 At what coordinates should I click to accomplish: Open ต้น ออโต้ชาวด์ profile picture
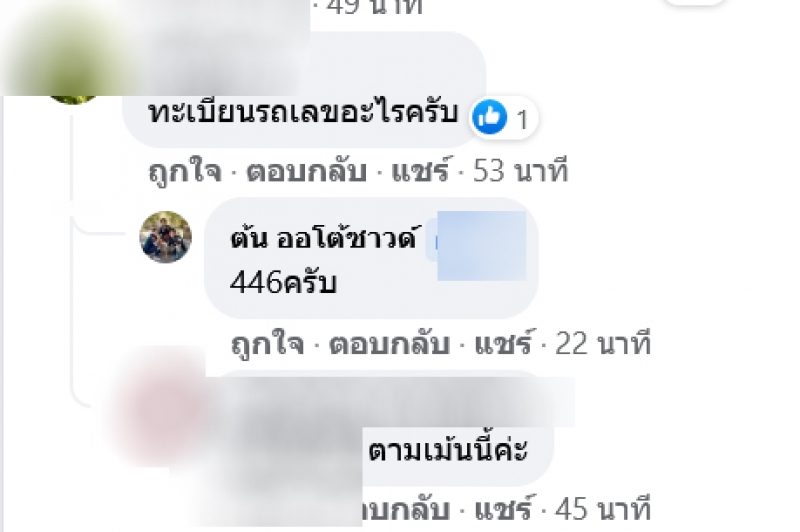pos(166,237)
